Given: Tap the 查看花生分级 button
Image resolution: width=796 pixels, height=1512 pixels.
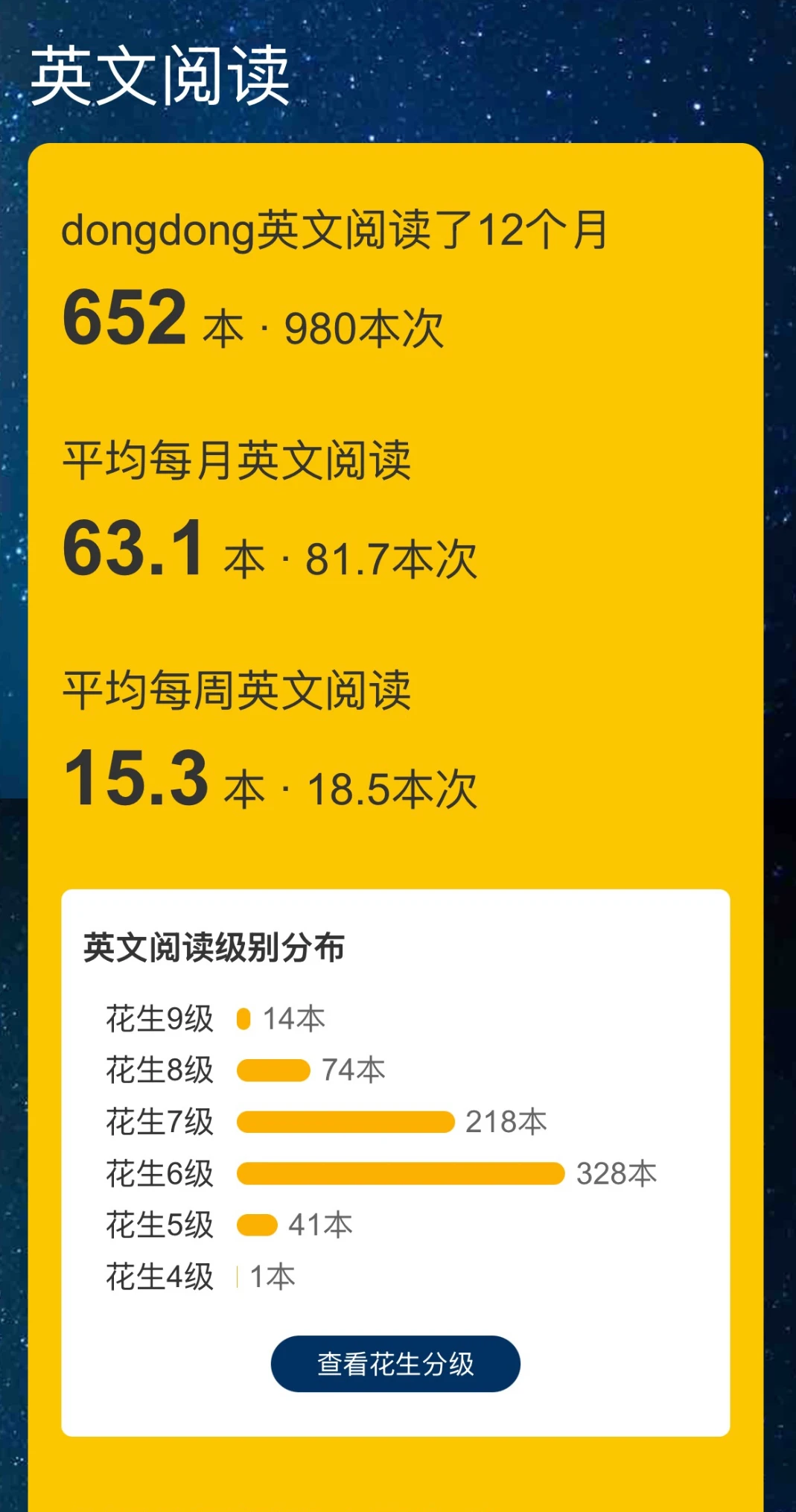Looking at the screenshot, I should click(395, 1364).
